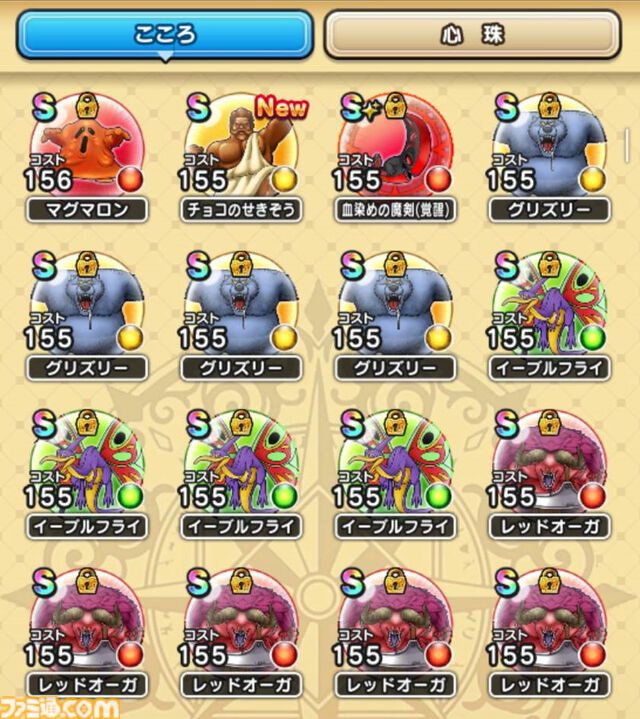Open the new チョコのせきぞう heart
This screenshot has height=719, width=640.
coord(242,152)
